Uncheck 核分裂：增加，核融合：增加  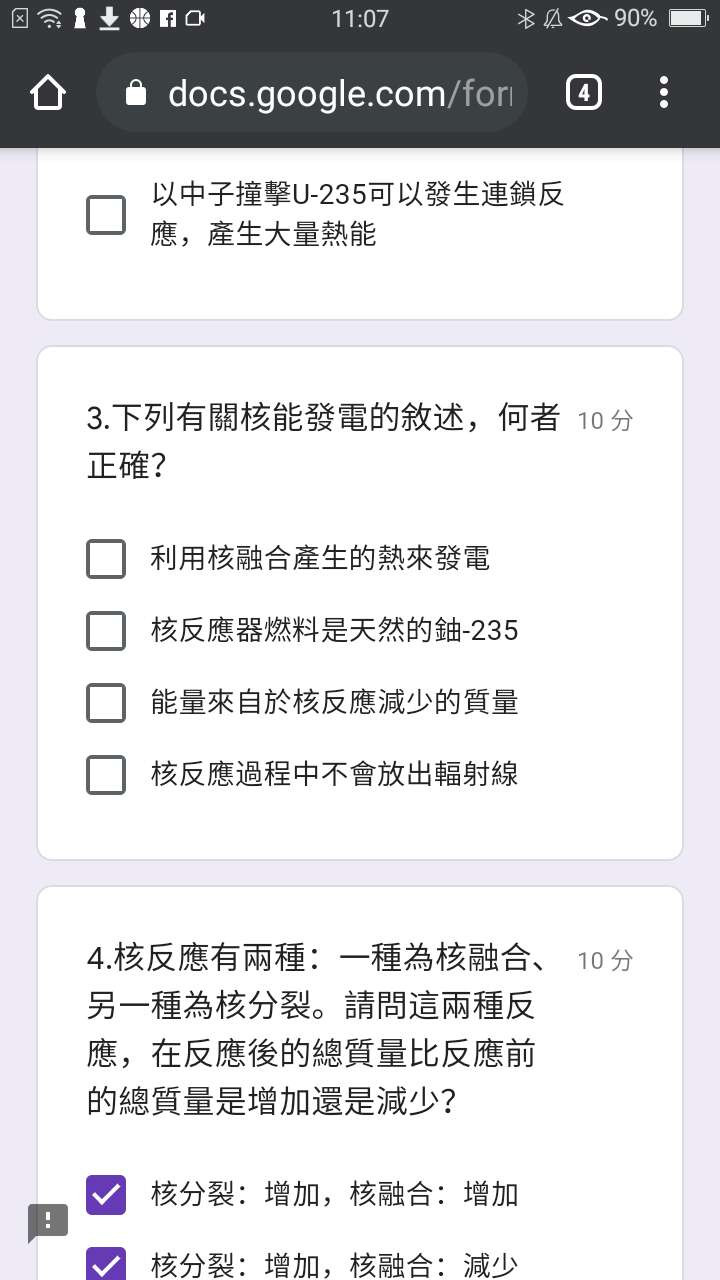point(106,1194)
